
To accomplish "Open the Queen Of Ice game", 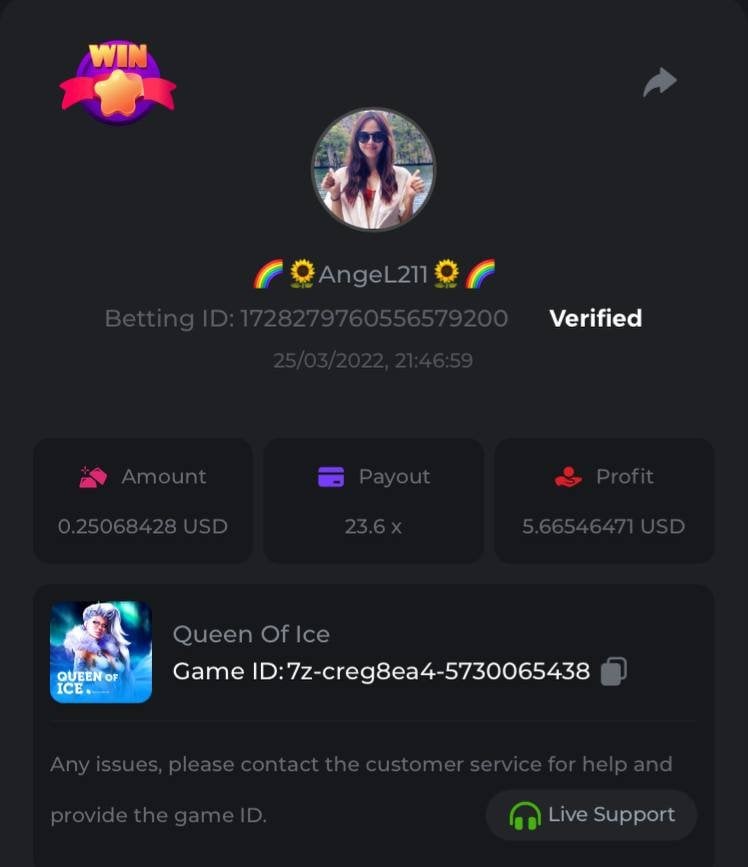I will pyautogui.click(x=101, y=652).
